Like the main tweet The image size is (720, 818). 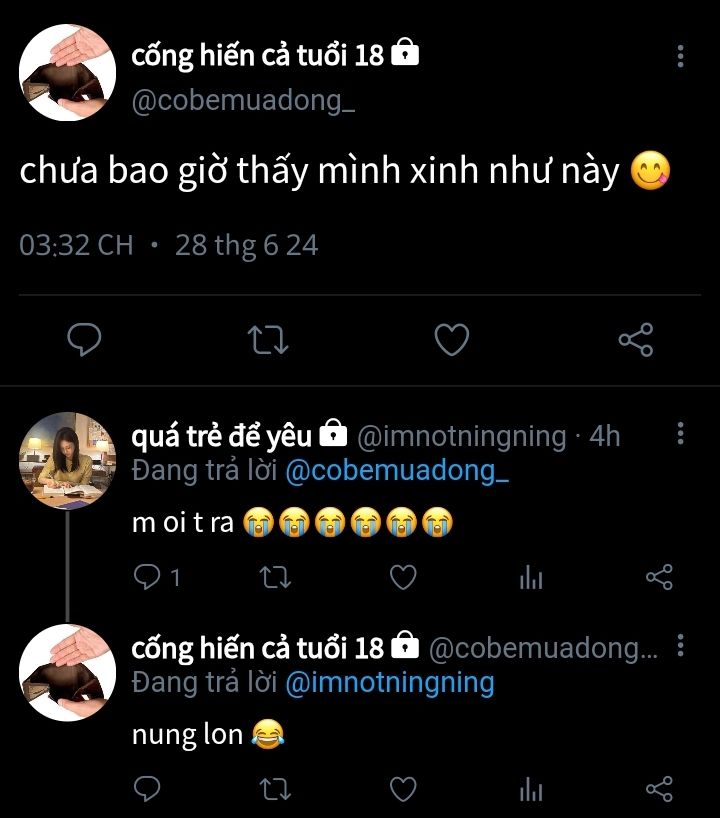click(x=452, y=341)
